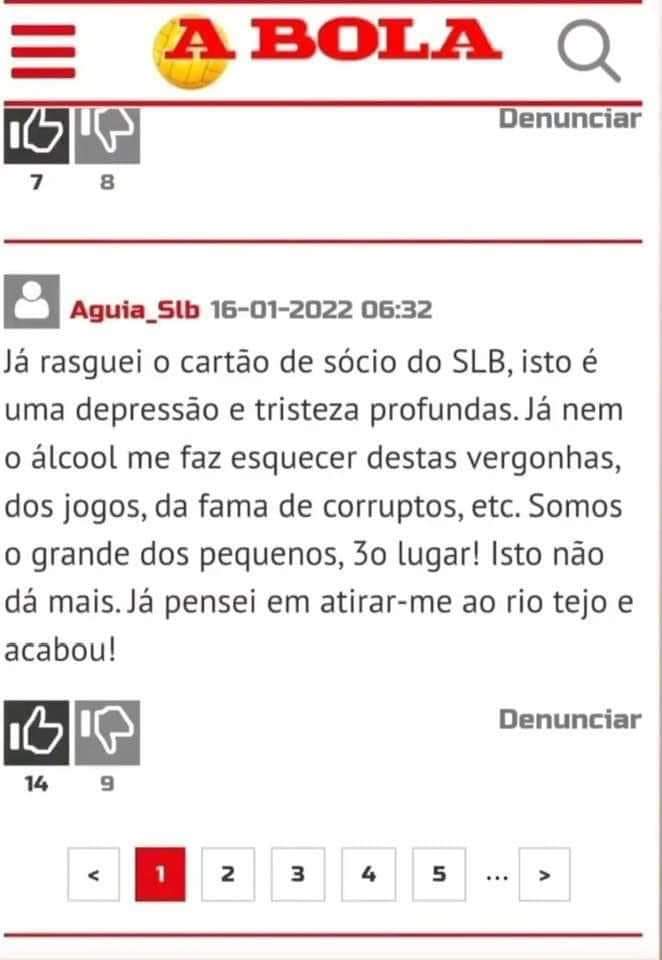Open Aguia_Slb's user profile
This screenshot has height=960, width=662.
point(136,309)
